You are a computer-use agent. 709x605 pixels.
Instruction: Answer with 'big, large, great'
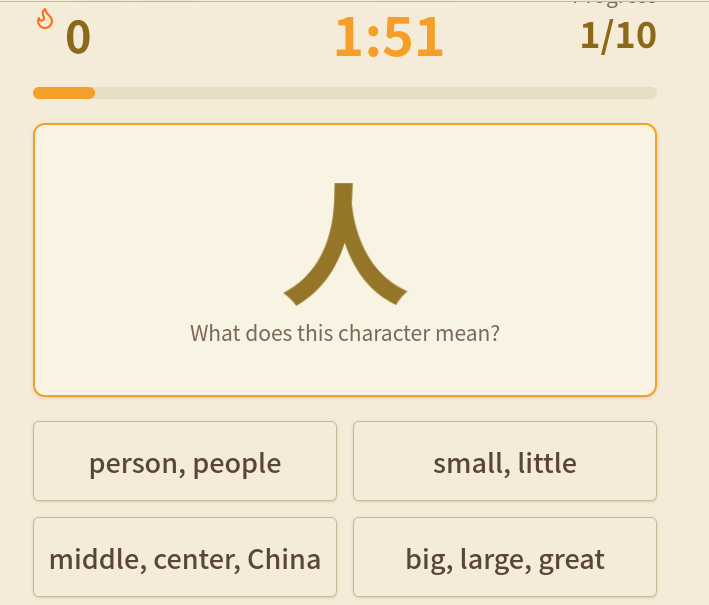coord(504,558)
